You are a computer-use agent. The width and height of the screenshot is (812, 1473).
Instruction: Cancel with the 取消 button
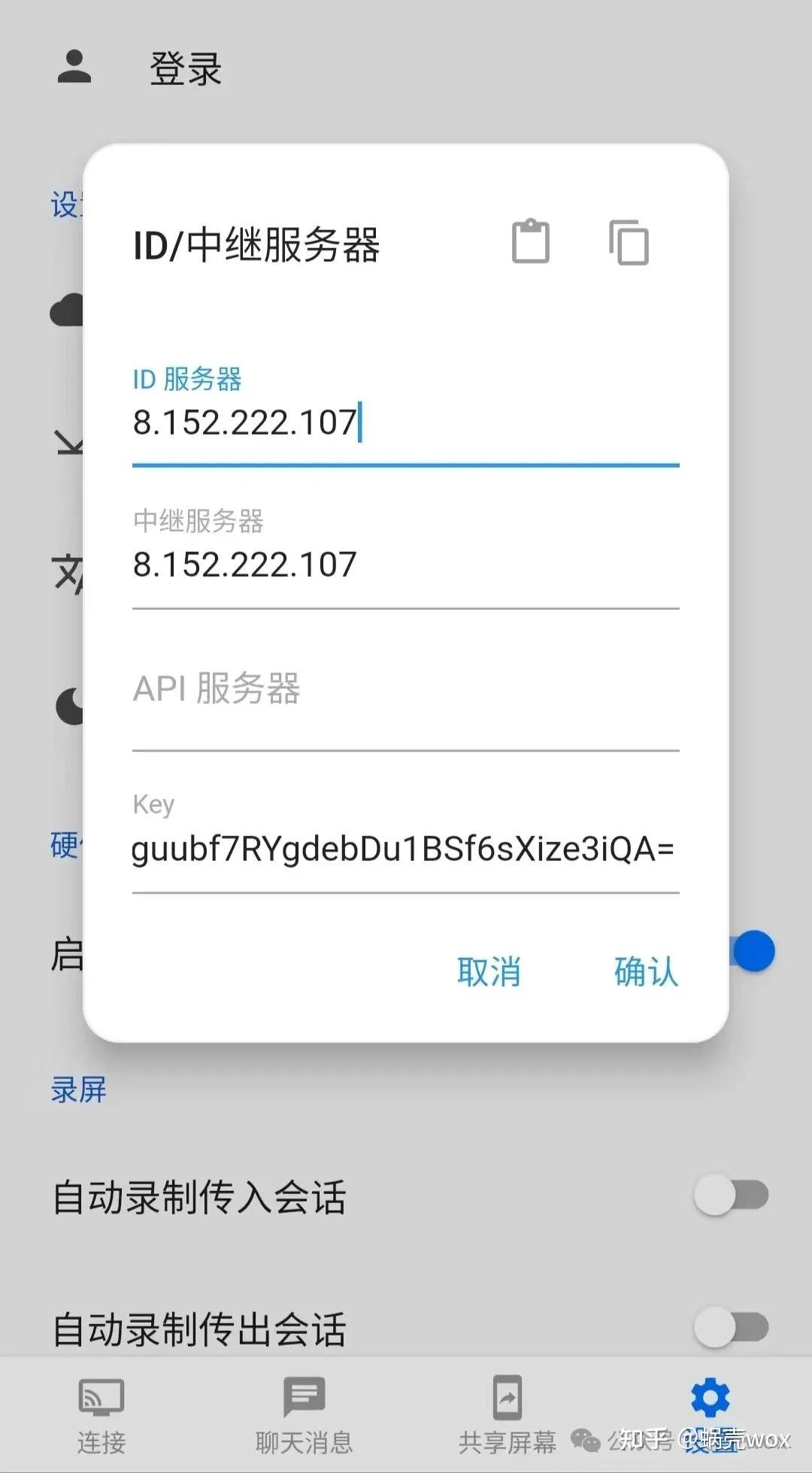[x=489, y=971]
